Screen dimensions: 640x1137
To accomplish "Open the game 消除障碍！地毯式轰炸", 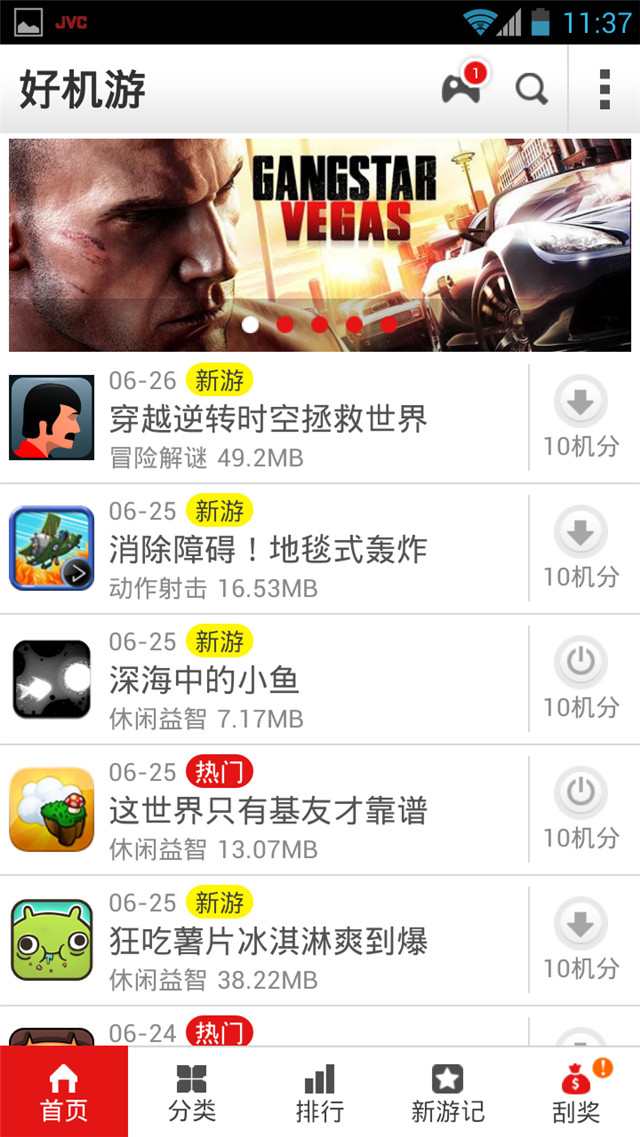I will tap(268, 549).
